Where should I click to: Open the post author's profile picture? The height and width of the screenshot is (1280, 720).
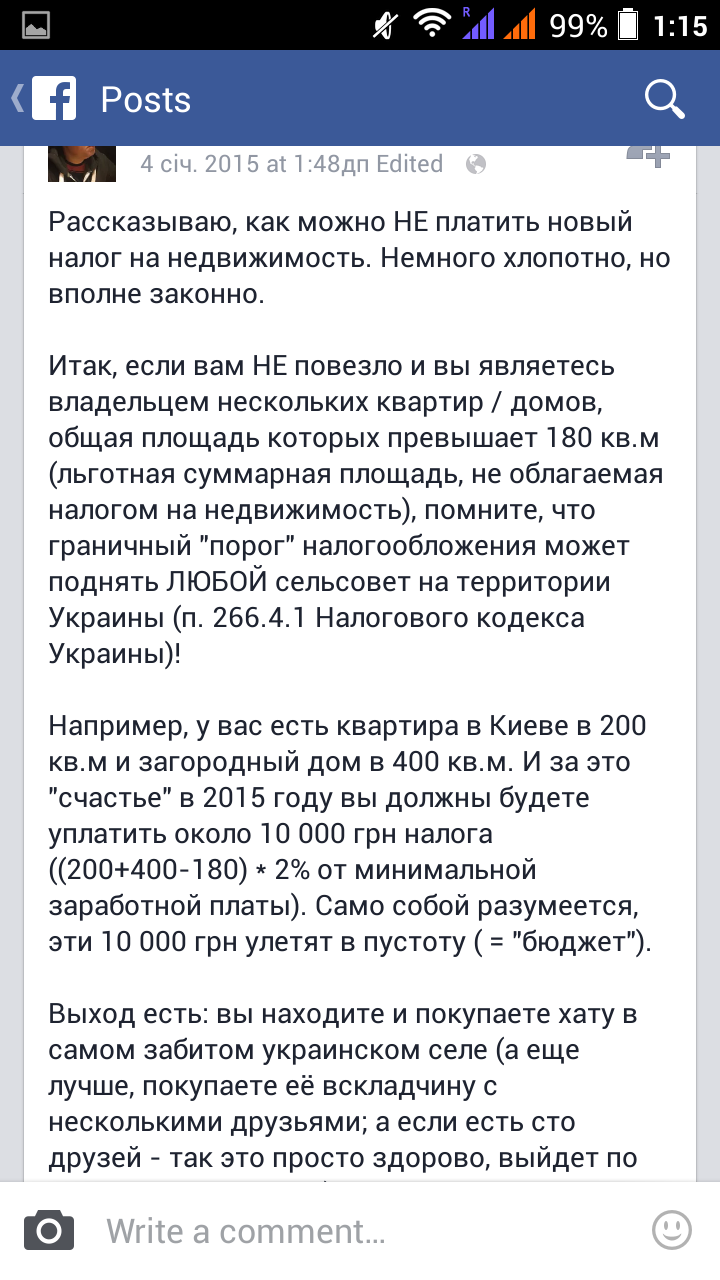click(82, 163)
